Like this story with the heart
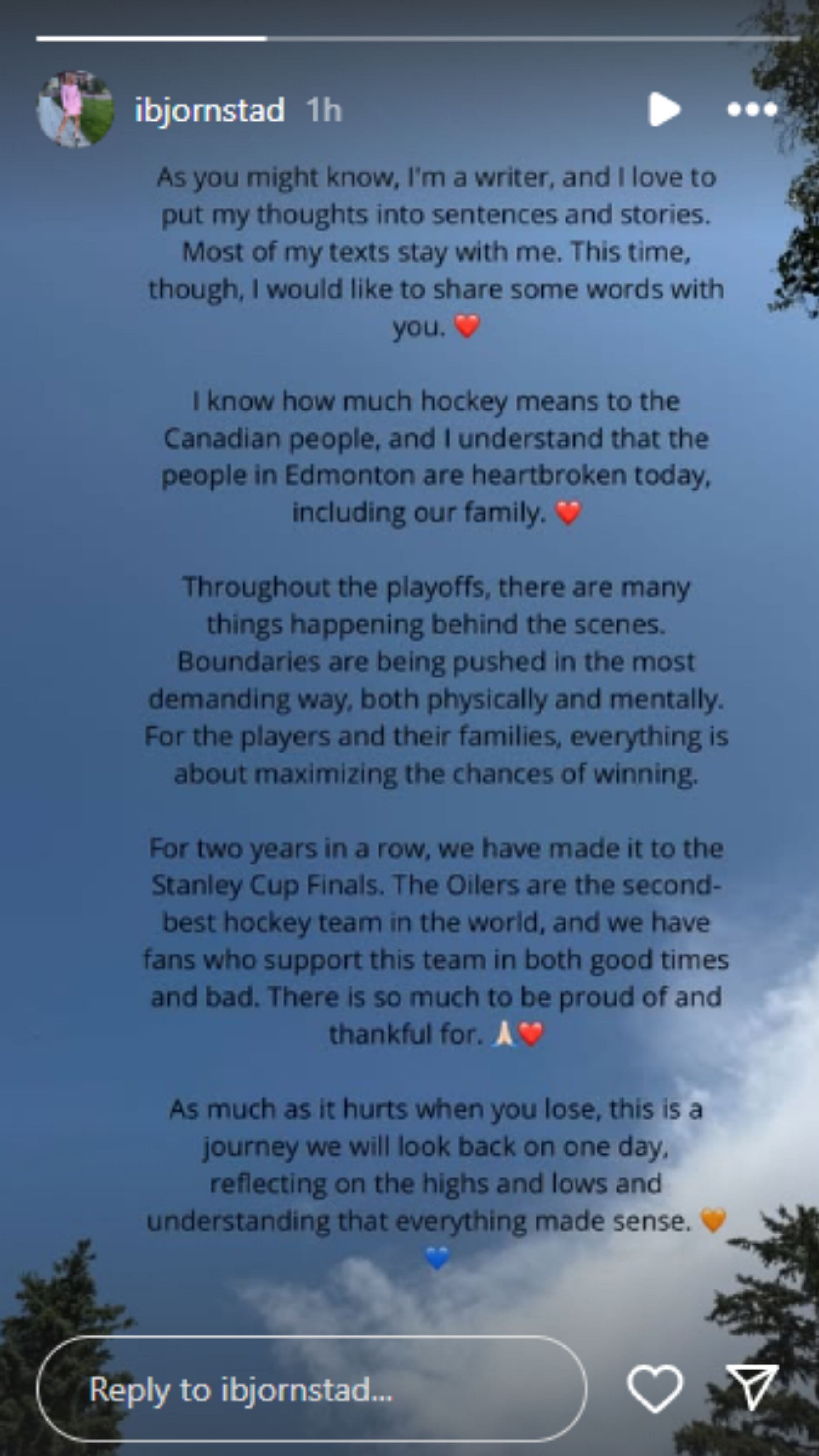Image resolution: width=819 pixels, height=1456 pixels. coord(655,1389)
